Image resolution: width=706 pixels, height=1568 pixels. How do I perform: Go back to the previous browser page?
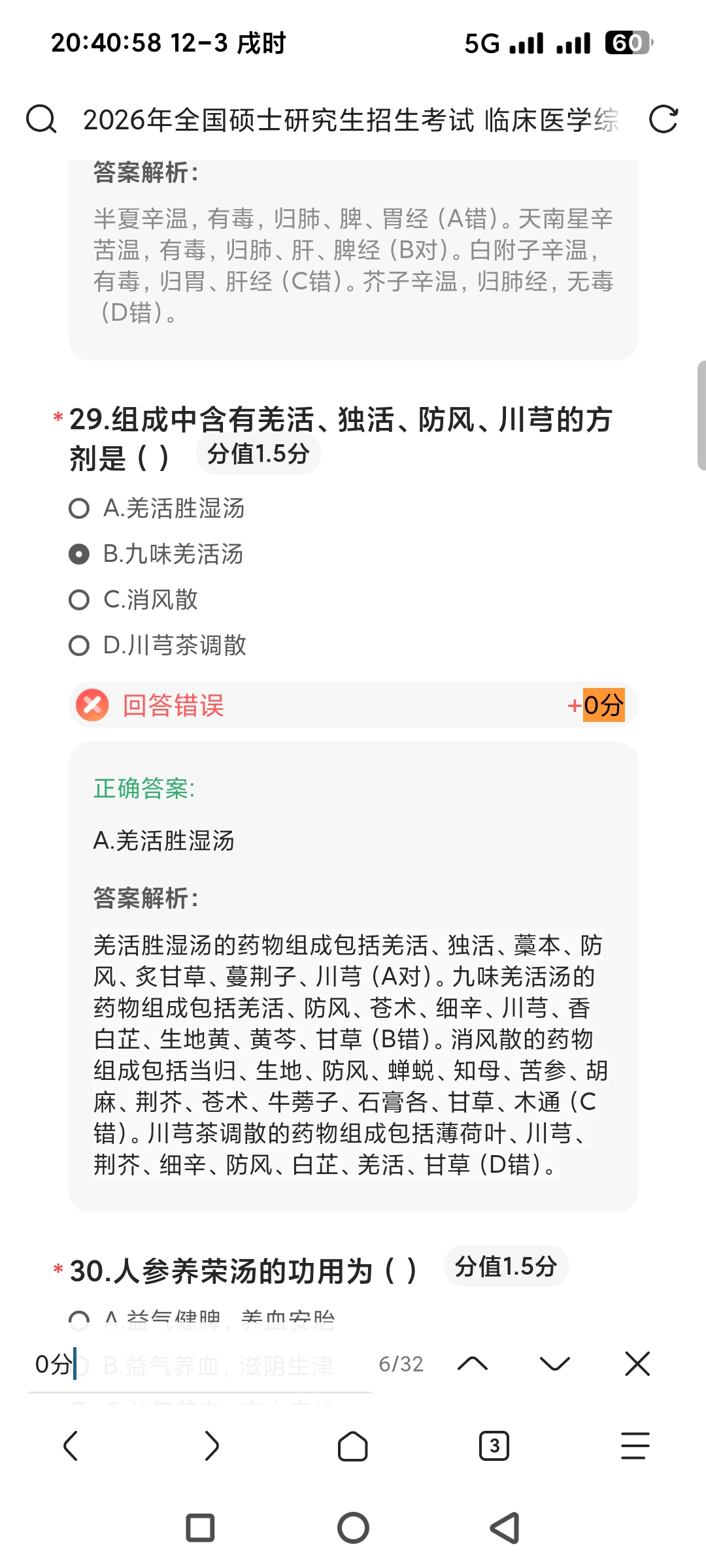pos(71,1445)
